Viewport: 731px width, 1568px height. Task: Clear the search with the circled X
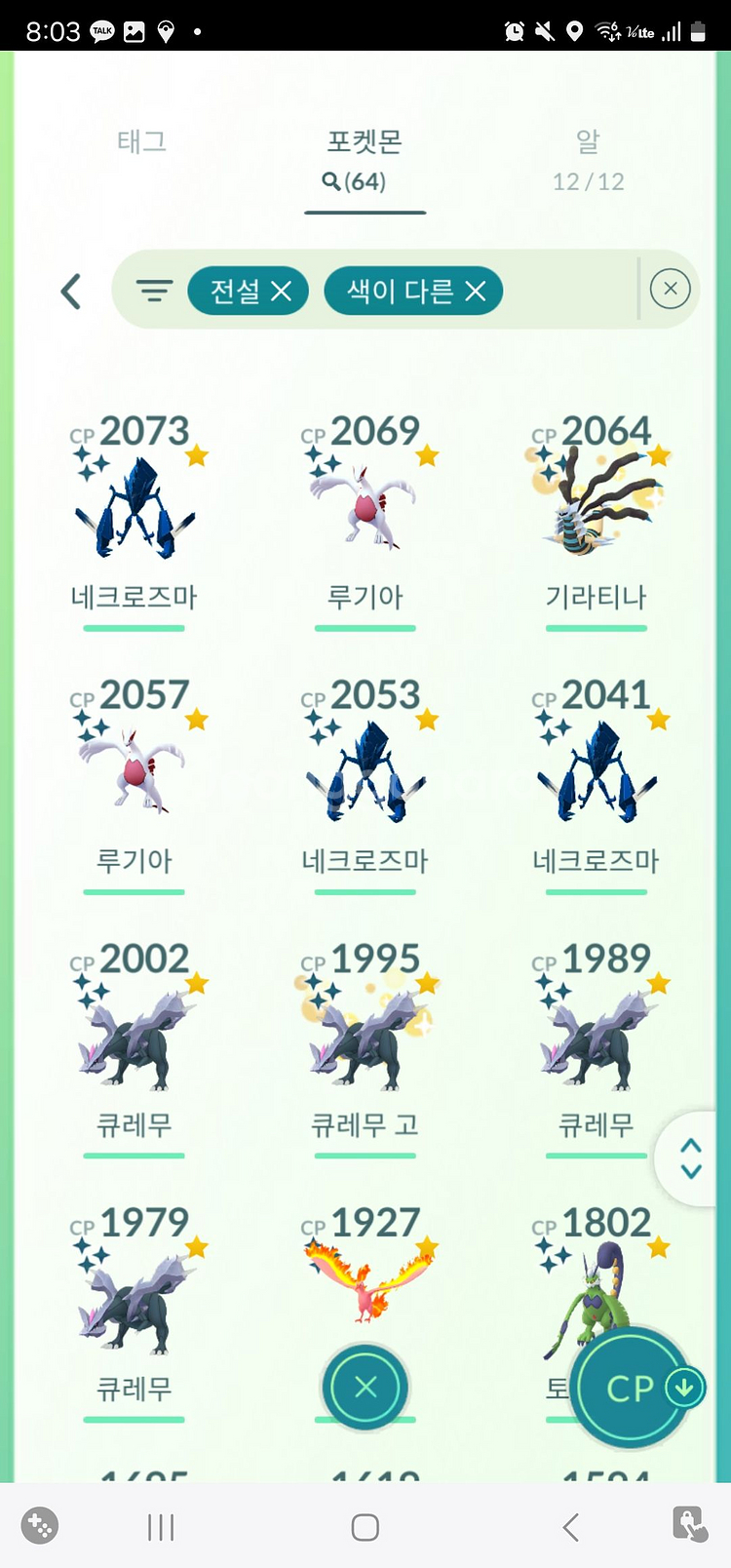click(x=670, y=289)
